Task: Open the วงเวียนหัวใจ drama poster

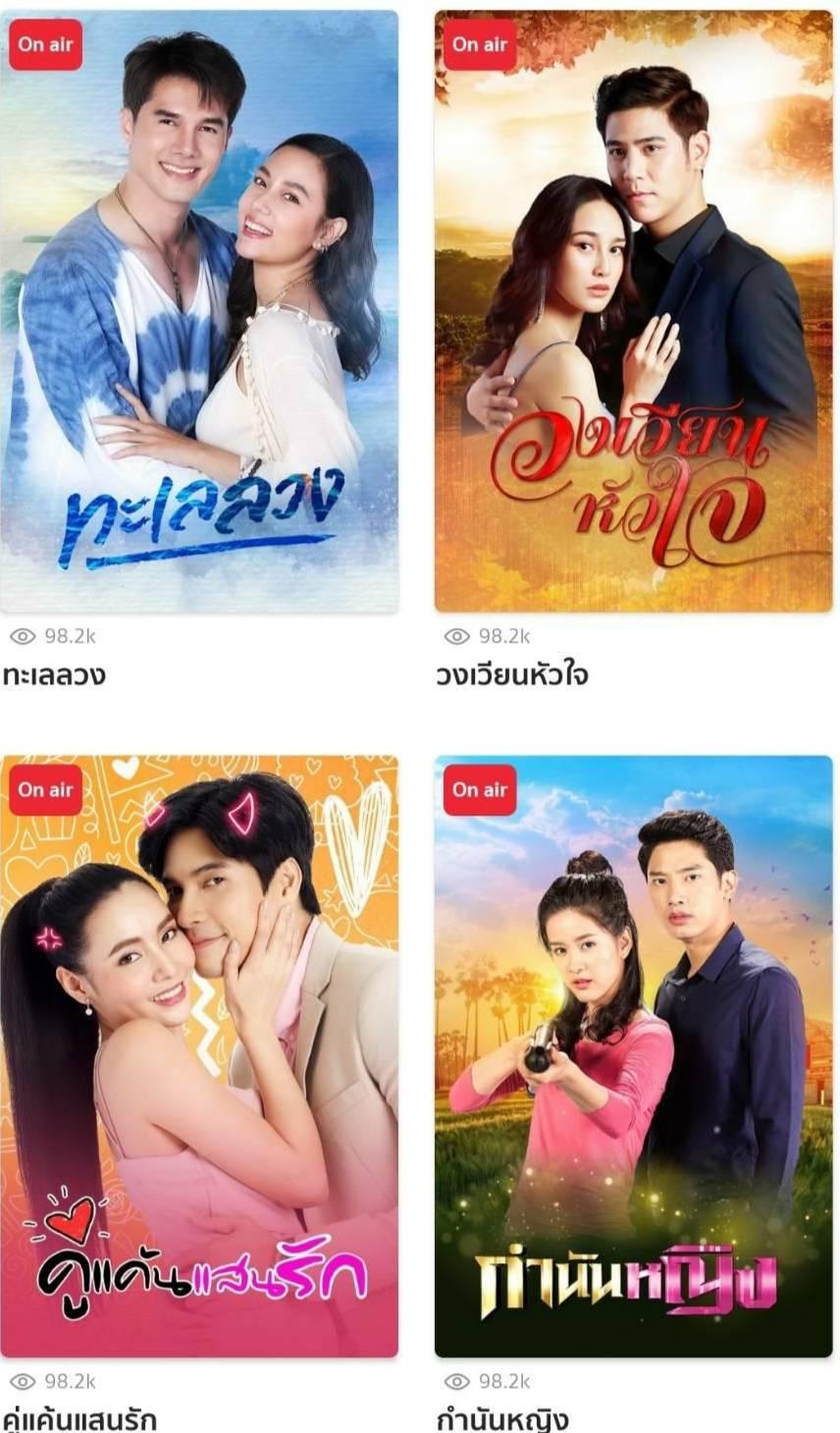Action: pyautogui.click(x=634, y=311)
